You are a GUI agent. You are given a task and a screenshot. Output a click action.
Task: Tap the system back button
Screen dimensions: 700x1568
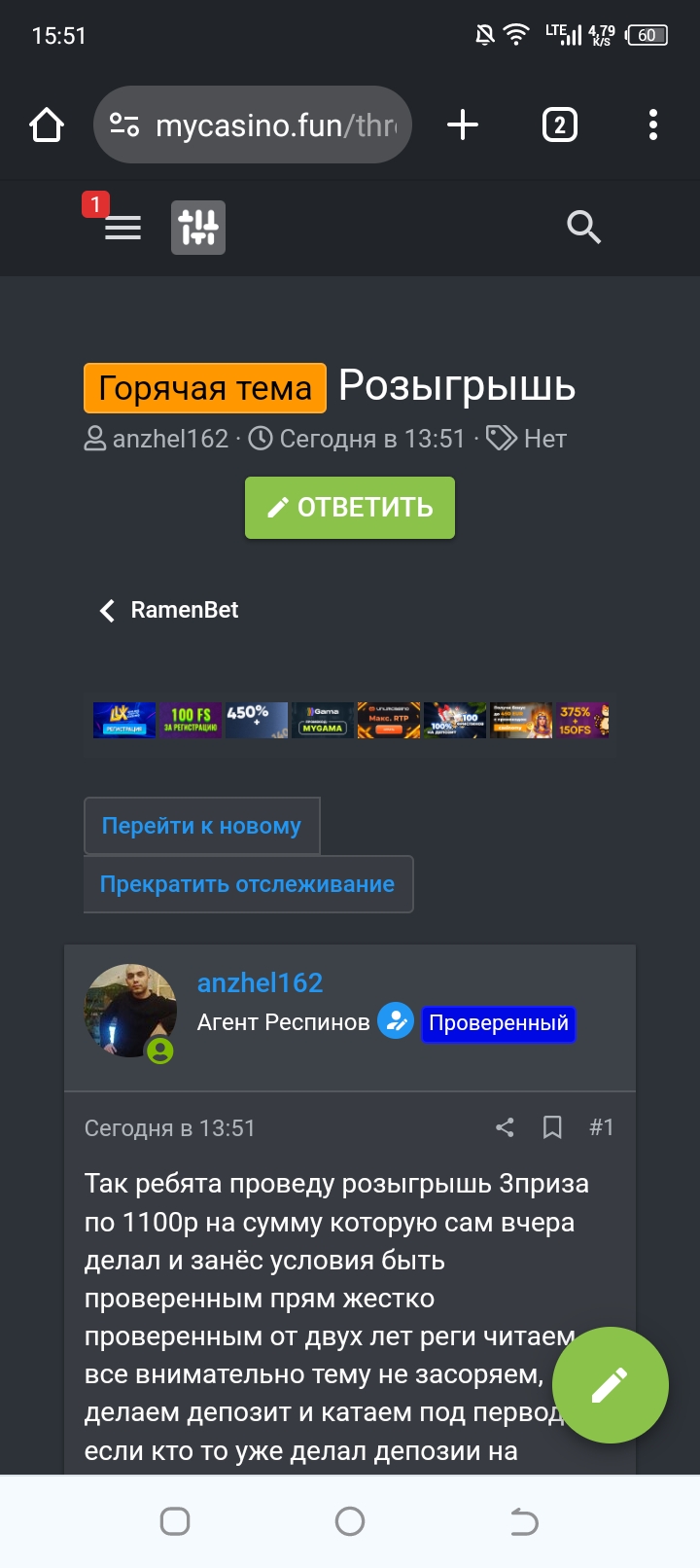click(x=524, y=1521)
